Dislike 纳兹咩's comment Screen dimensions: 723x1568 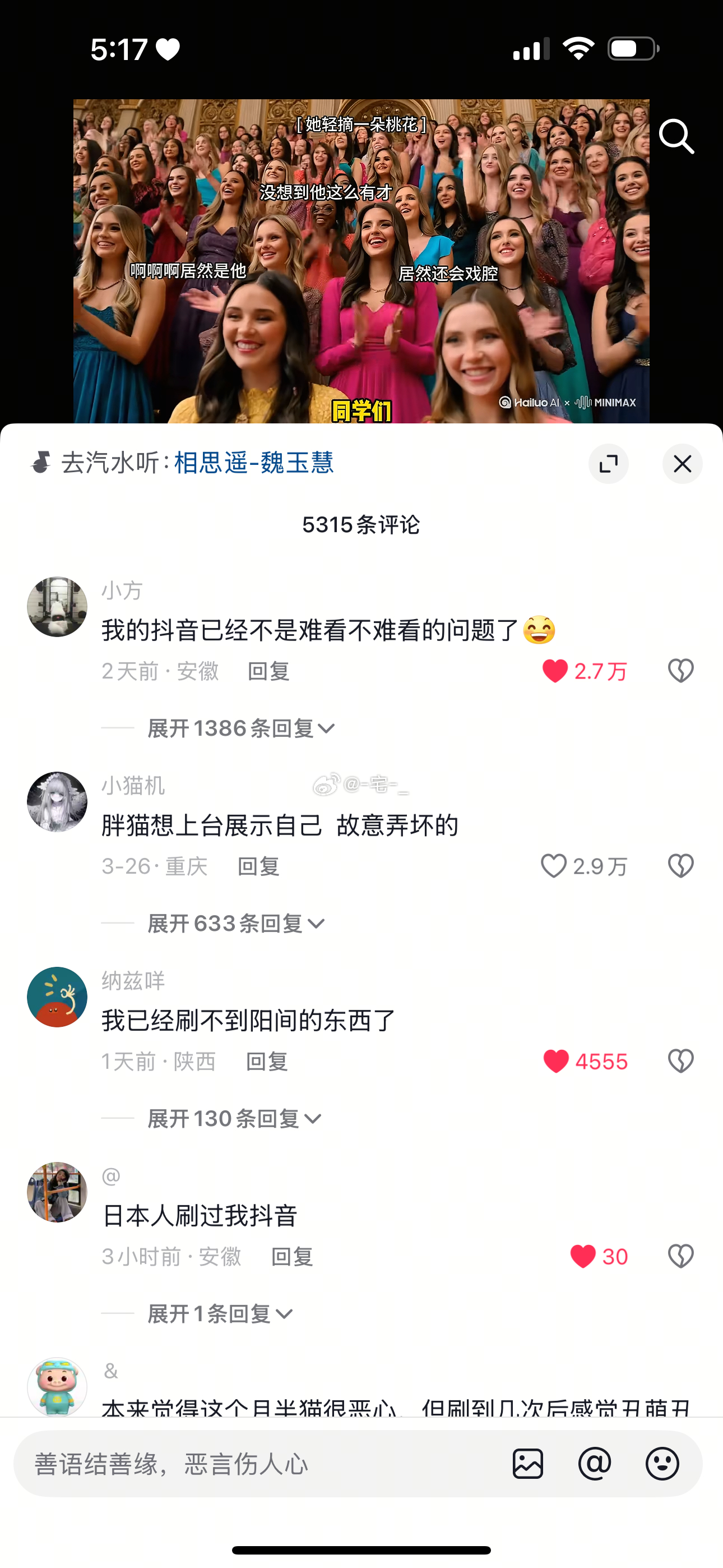tap(680, 1061)
